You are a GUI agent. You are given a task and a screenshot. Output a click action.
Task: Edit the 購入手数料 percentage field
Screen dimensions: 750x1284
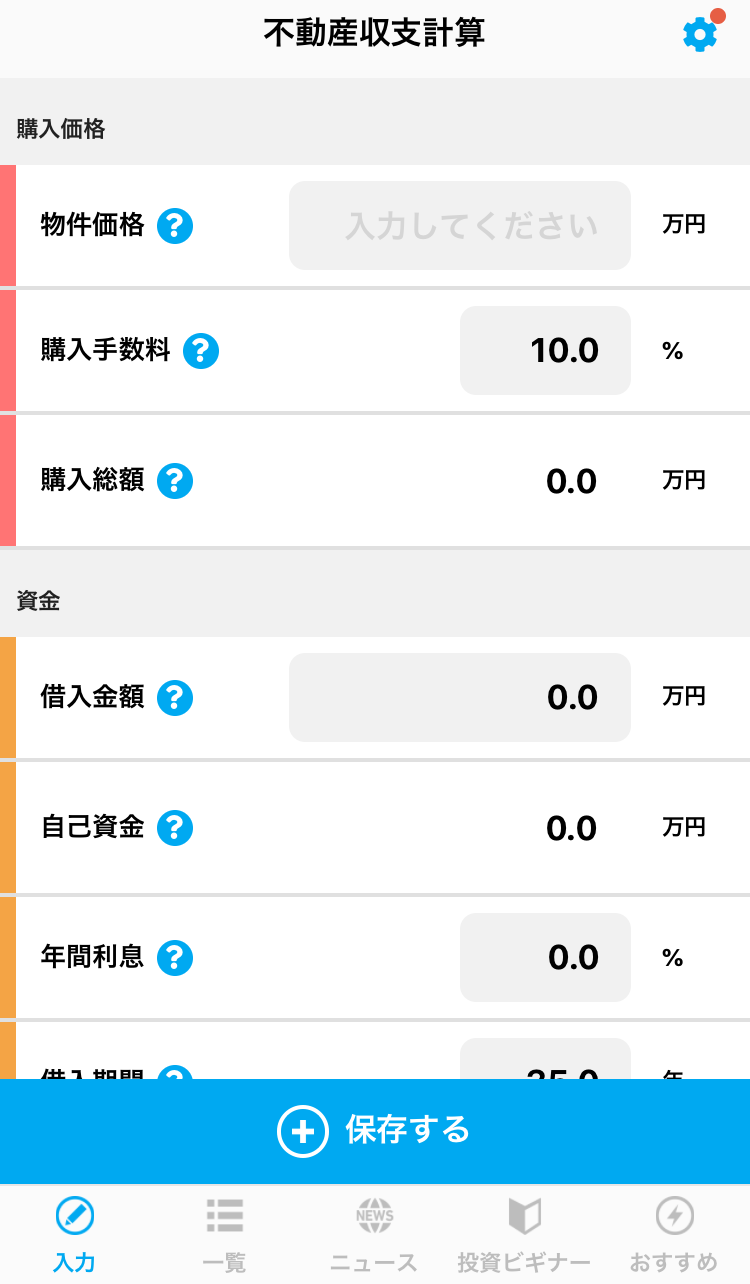click(x=545, y=350)
